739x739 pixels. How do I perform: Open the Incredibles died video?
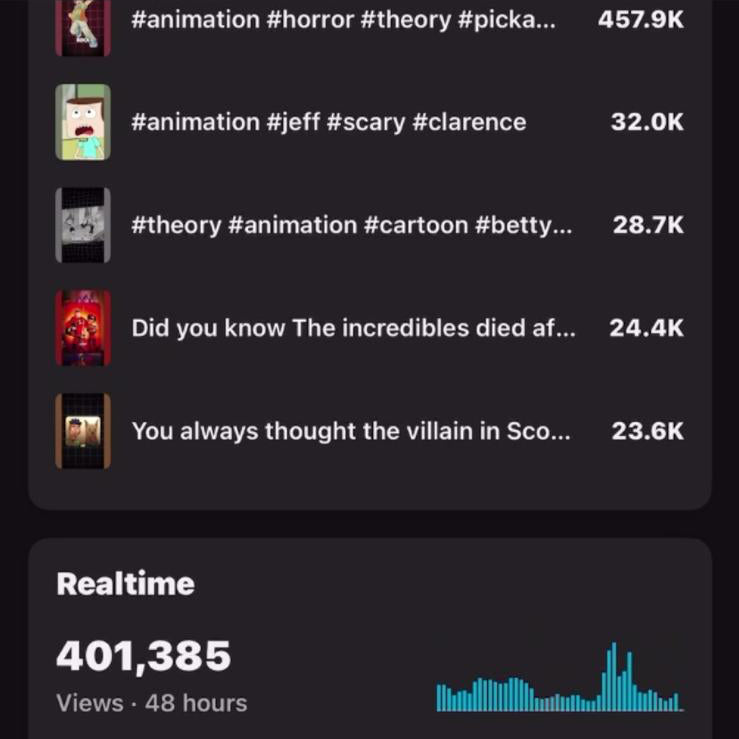click(x=353, y=328)
